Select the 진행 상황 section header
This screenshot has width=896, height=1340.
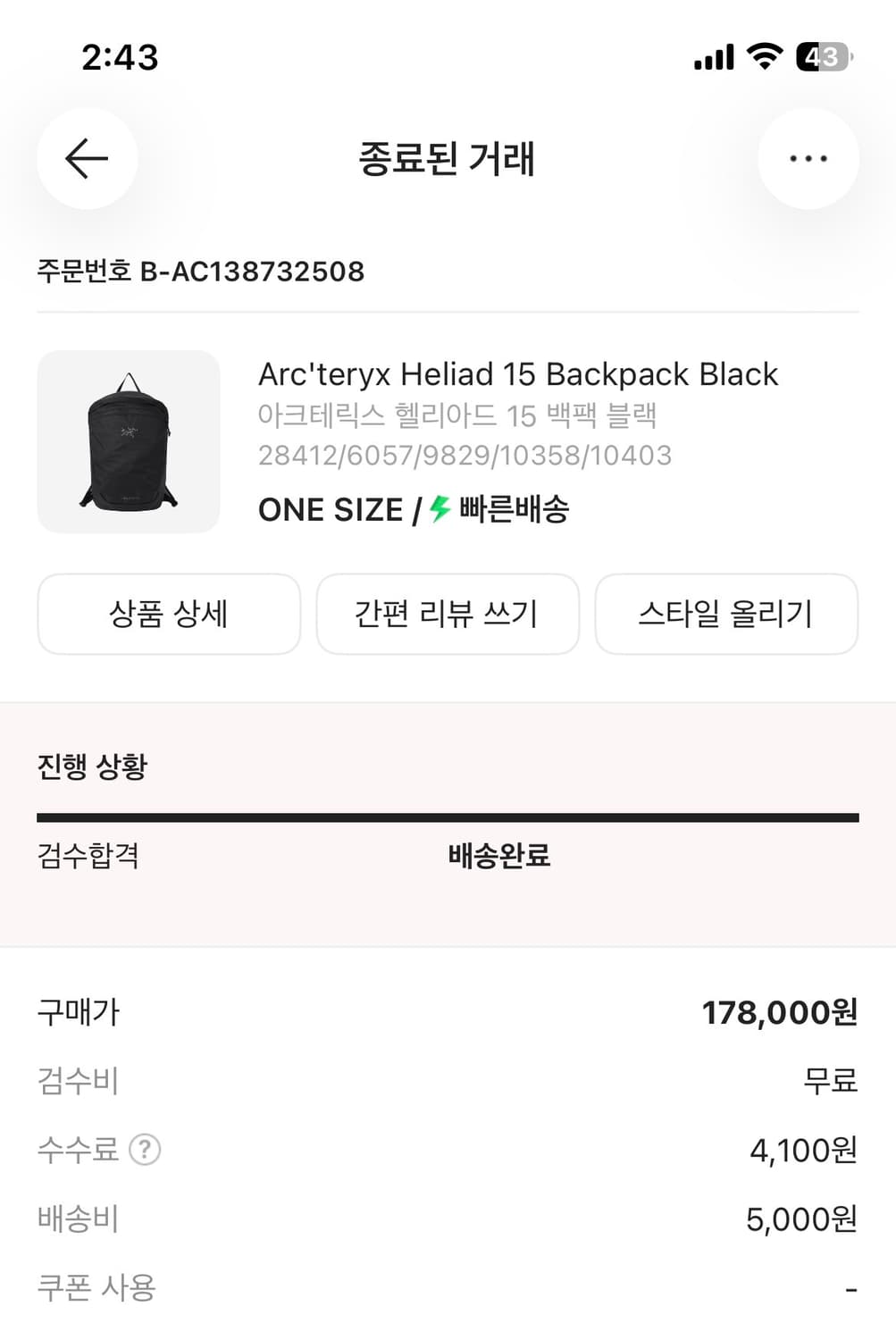[x=94, y=765]
